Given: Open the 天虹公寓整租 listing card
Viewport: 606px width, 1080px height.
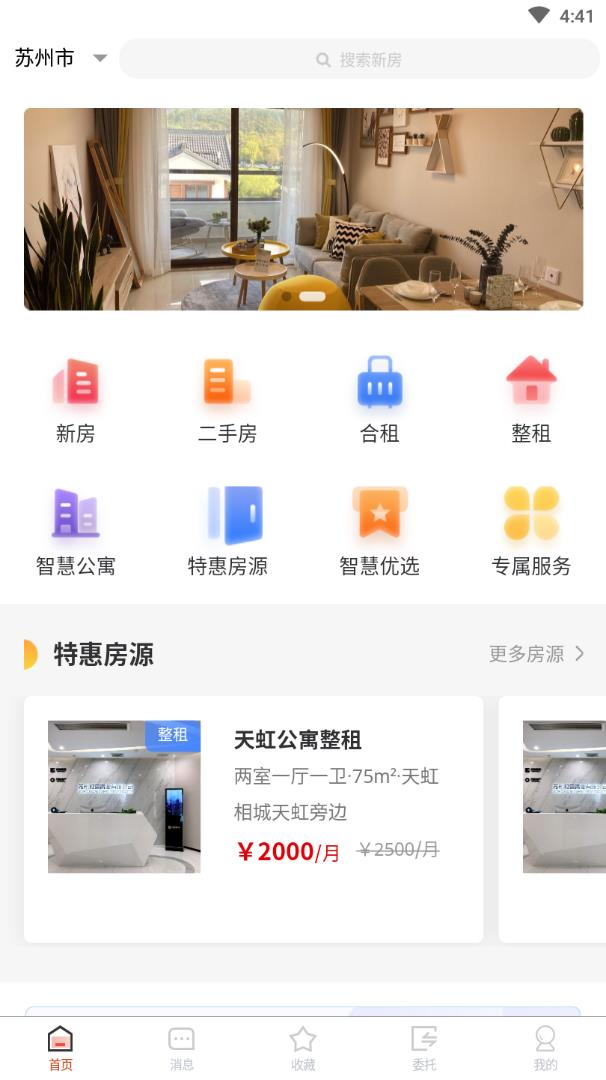Looking at the screenshot, I should pyautogui.click(x=253, y=818).
